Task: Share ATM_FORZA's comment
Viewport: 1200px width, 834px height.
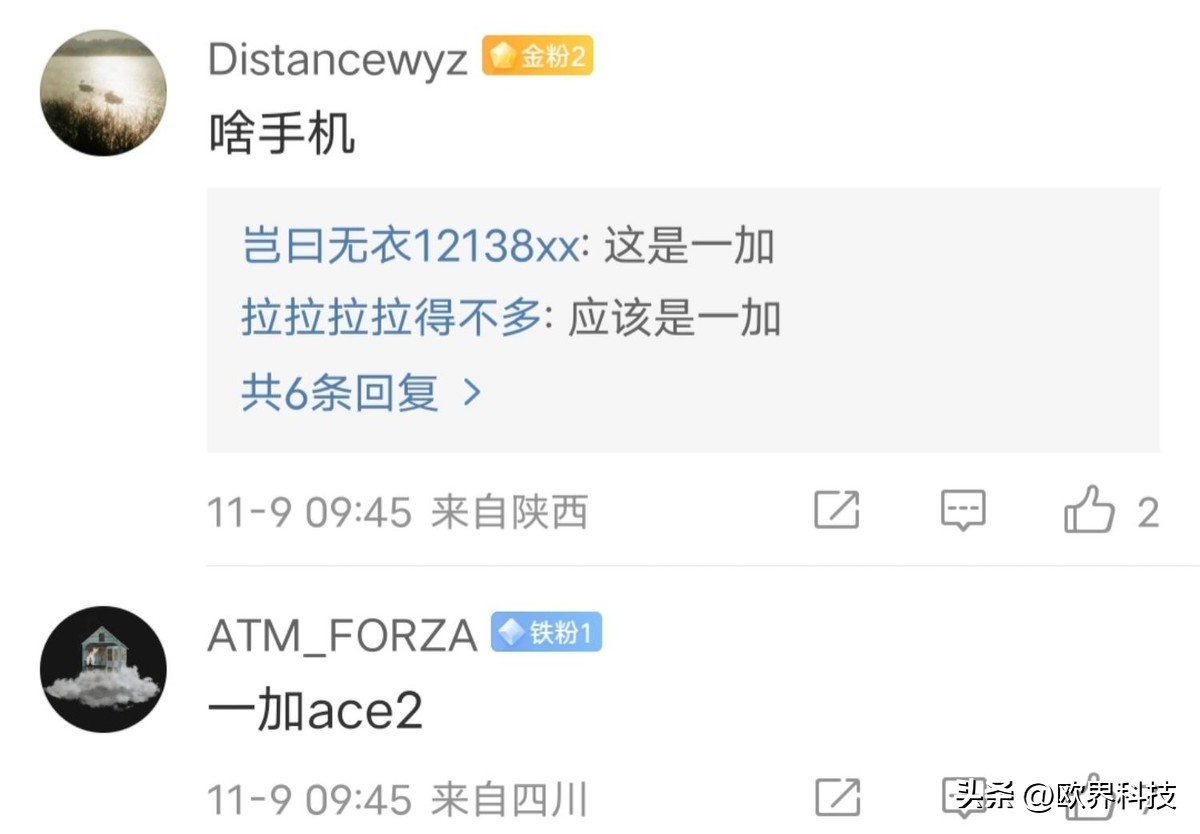Action: tap(836, 797)
